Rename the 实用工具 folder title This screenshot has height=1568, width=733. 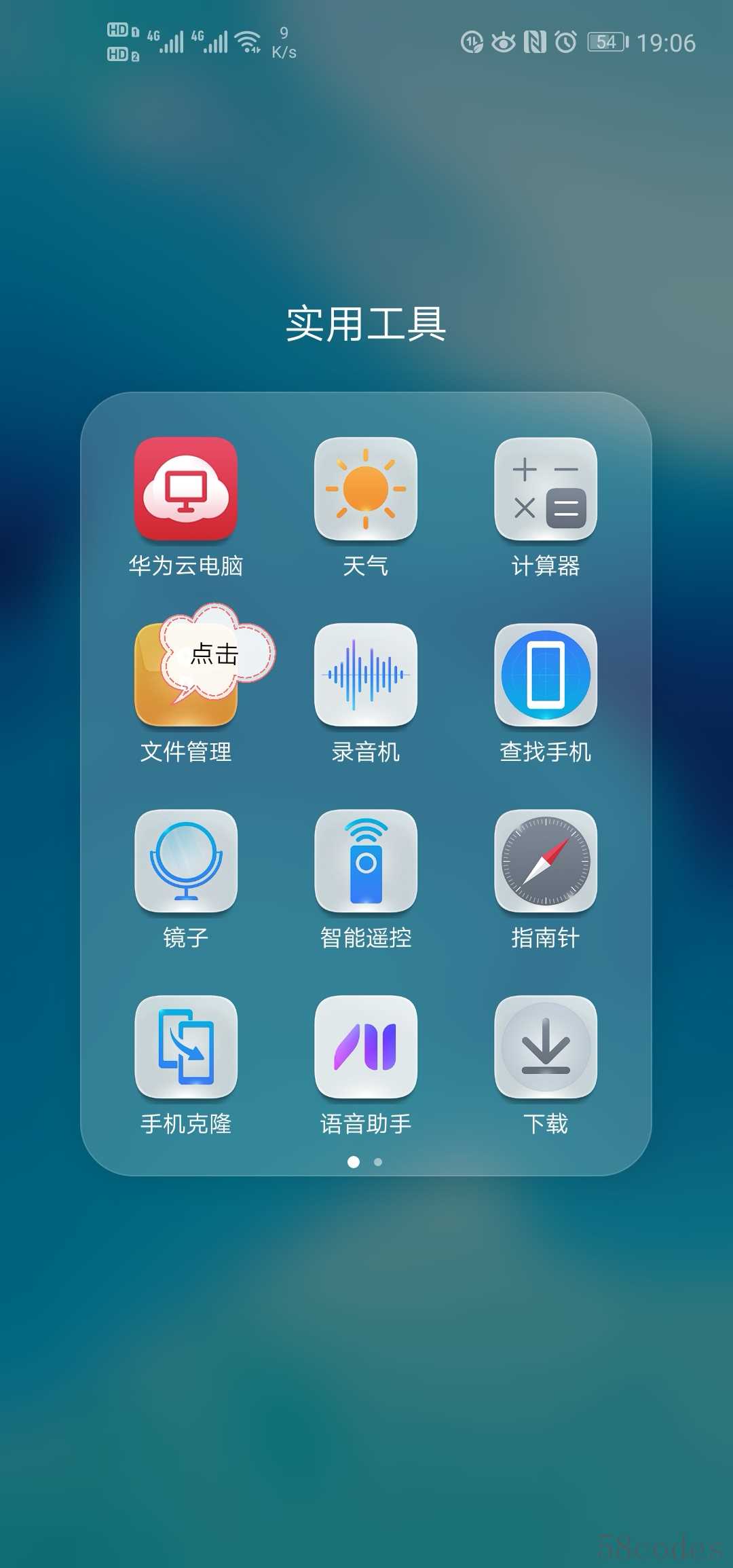pos(366,324)
